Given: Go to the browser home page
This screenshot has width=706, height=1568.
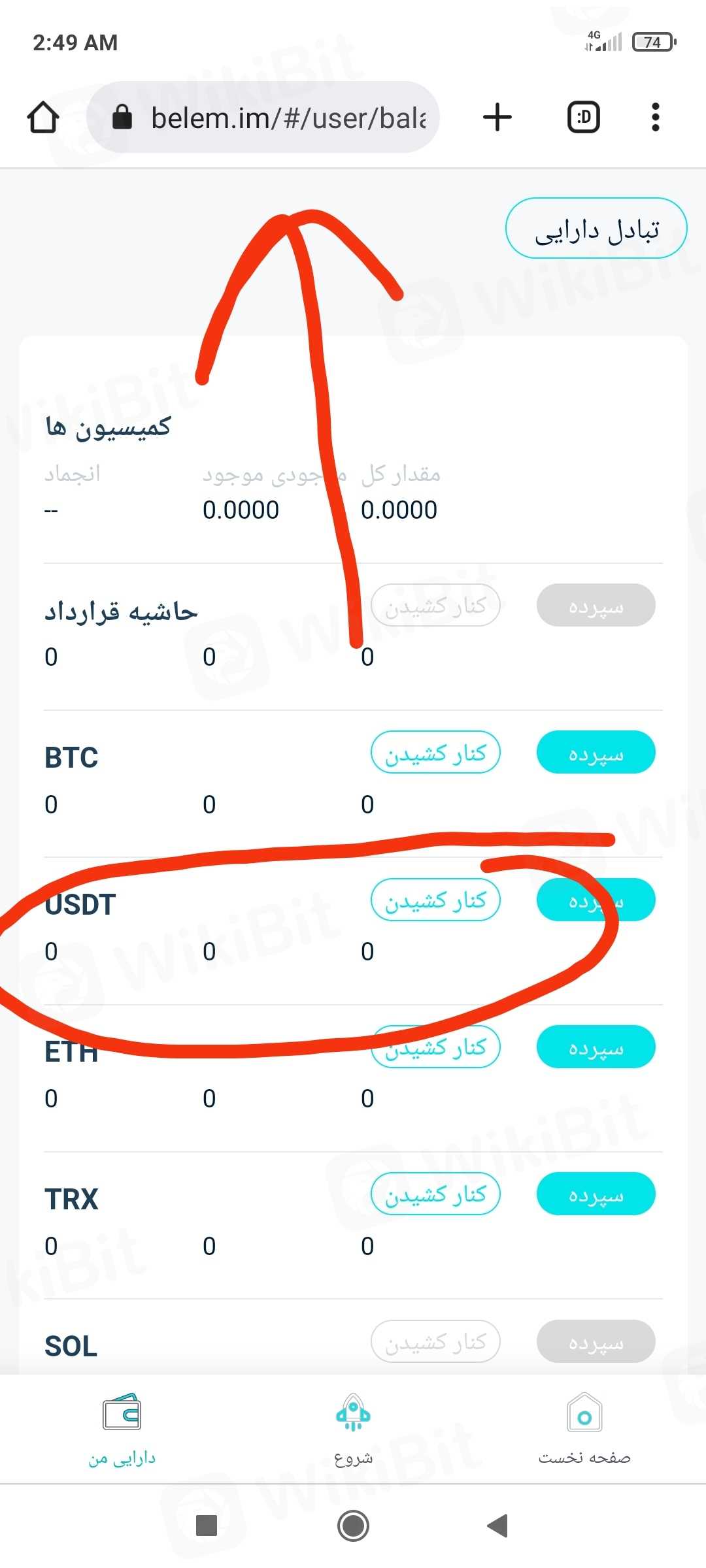Looking at the screenshot, I should pyautogui.click(x=43, y=118).
